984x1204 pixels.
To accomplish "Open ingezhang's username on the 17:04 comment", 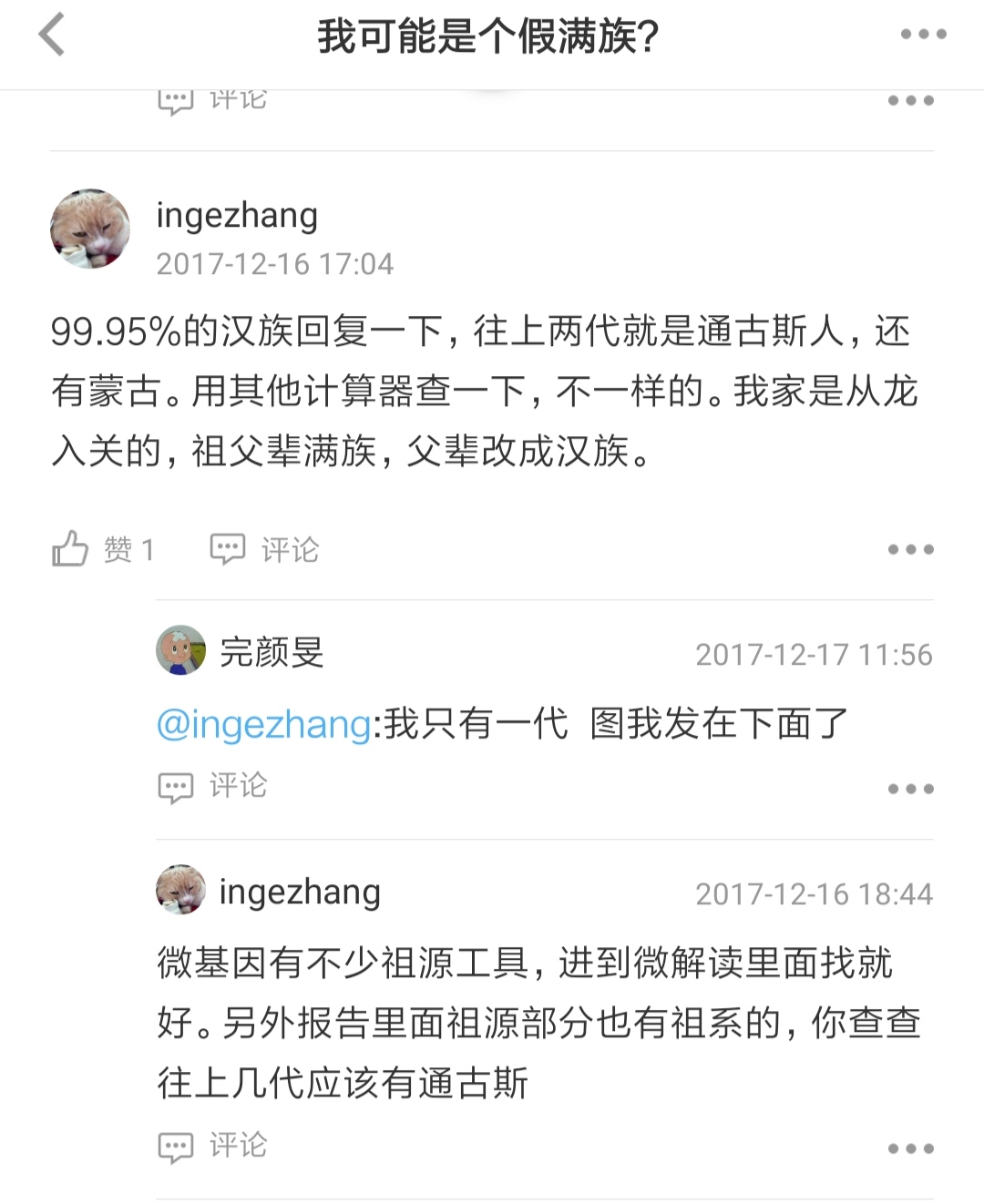I will coord(237,215).
